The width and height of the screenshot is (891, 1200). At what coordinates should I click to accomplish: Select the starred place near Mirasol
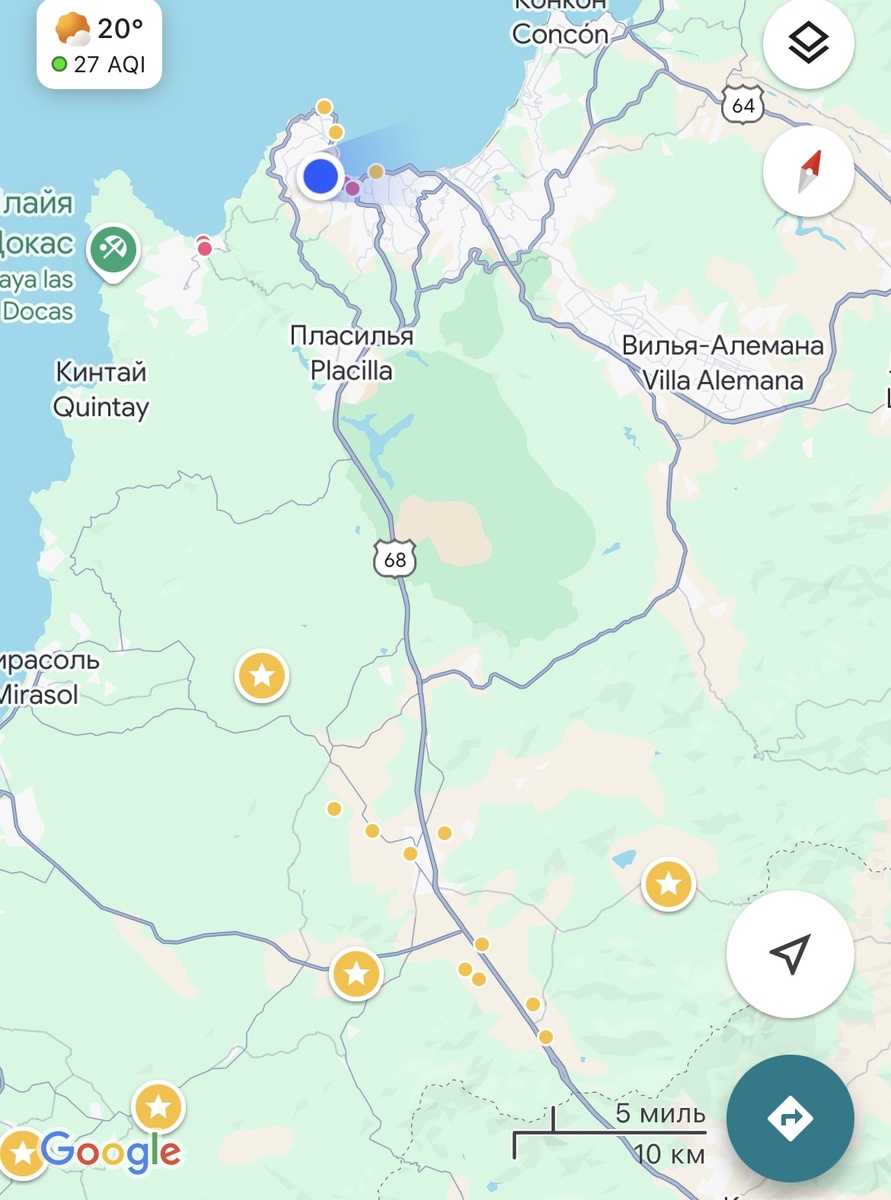pos(262,676)
